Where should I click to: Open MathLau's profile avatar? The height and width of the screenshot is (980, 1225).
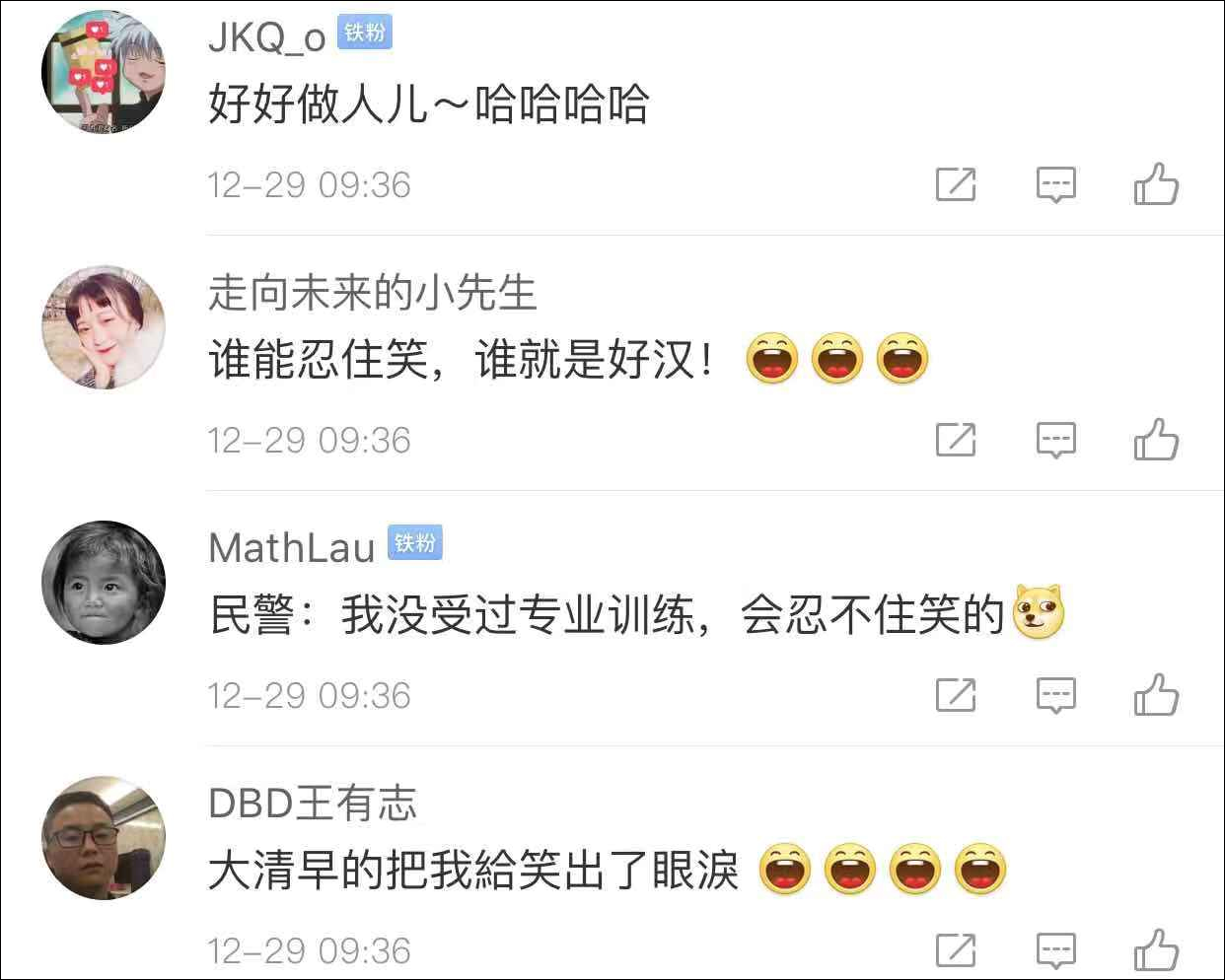(x=104, y=583)
